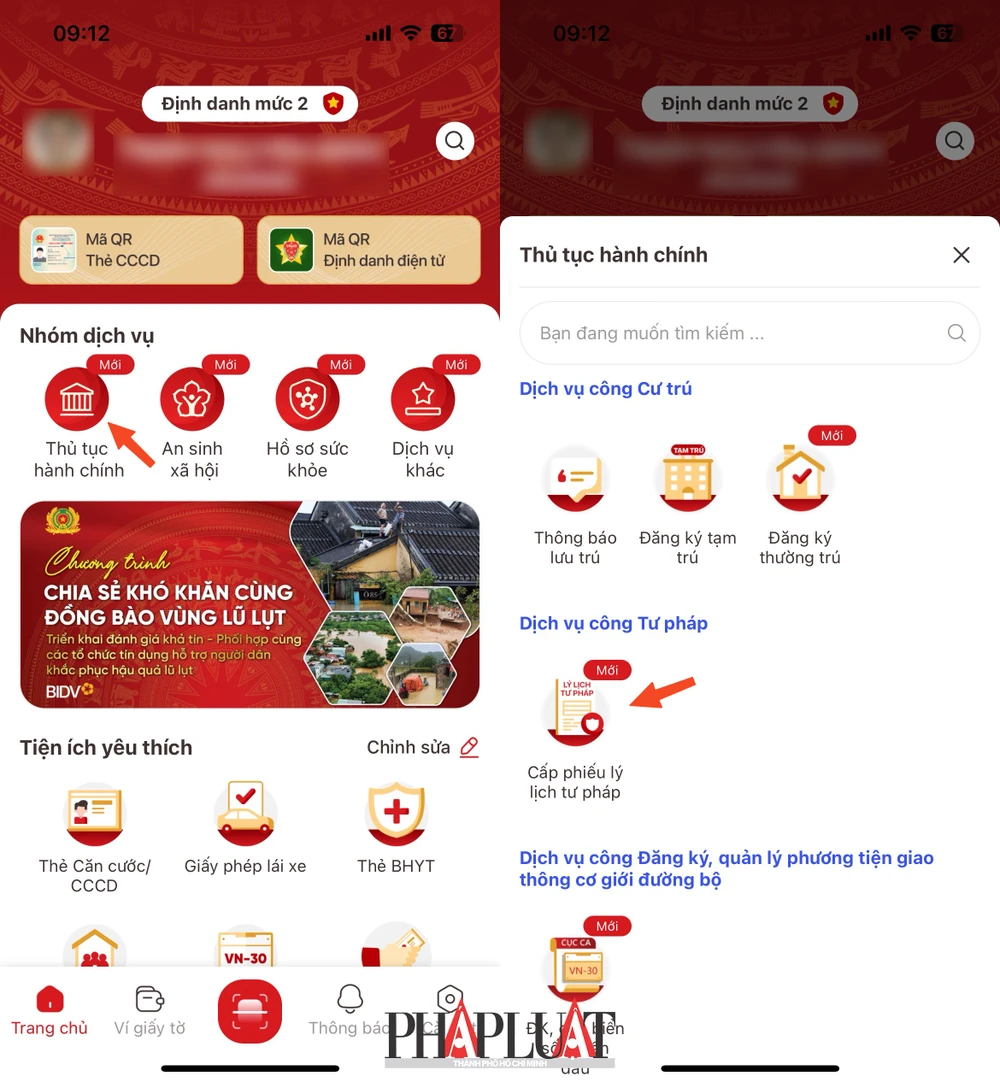Open Hồ sơ sức khỏe

[x=307, y=400]
